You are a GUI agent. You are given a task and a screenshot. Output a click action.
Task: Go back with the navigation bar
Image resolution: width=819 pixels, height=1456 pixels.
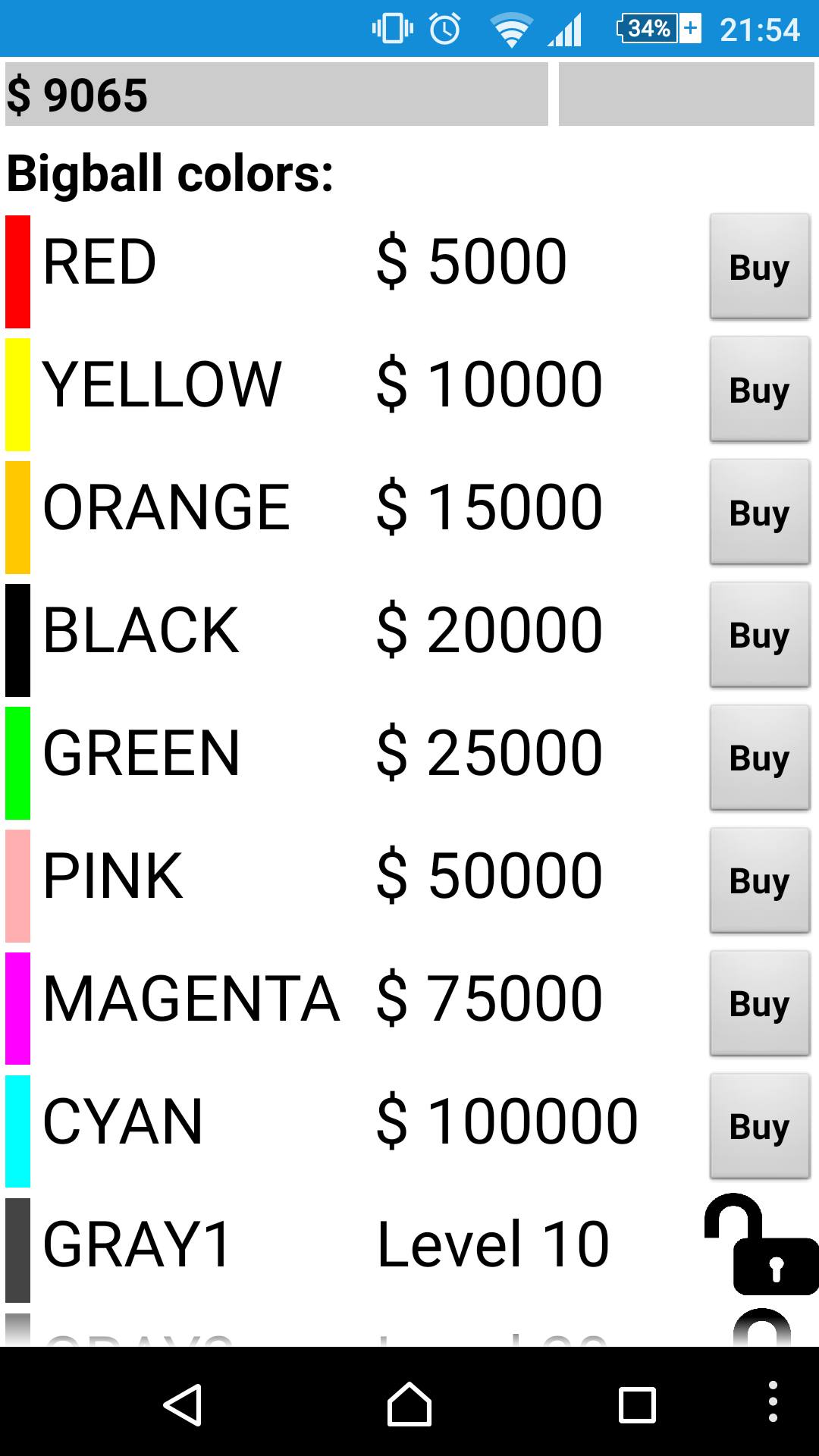pos(183,1404)
